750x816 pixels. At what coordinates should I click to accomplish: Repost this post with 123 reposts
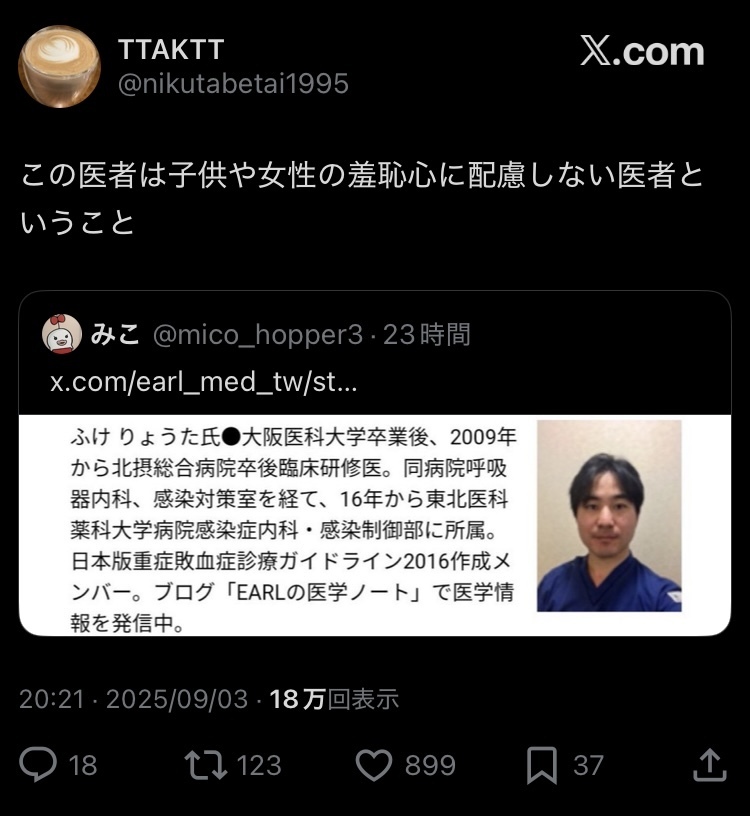pos(207,765)
